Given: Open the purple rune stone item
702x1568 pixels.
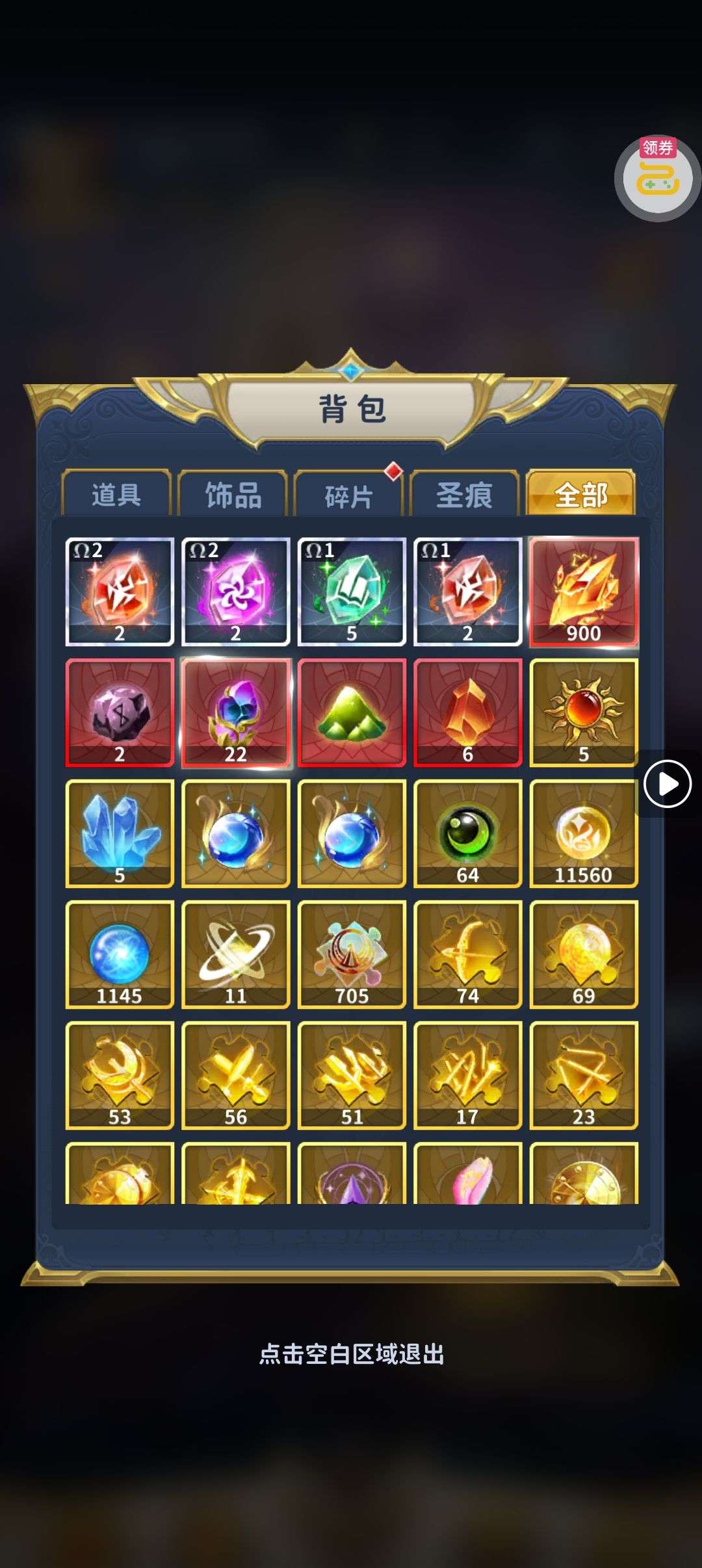Looking at the screenshot, I should [x=120, y=712].
